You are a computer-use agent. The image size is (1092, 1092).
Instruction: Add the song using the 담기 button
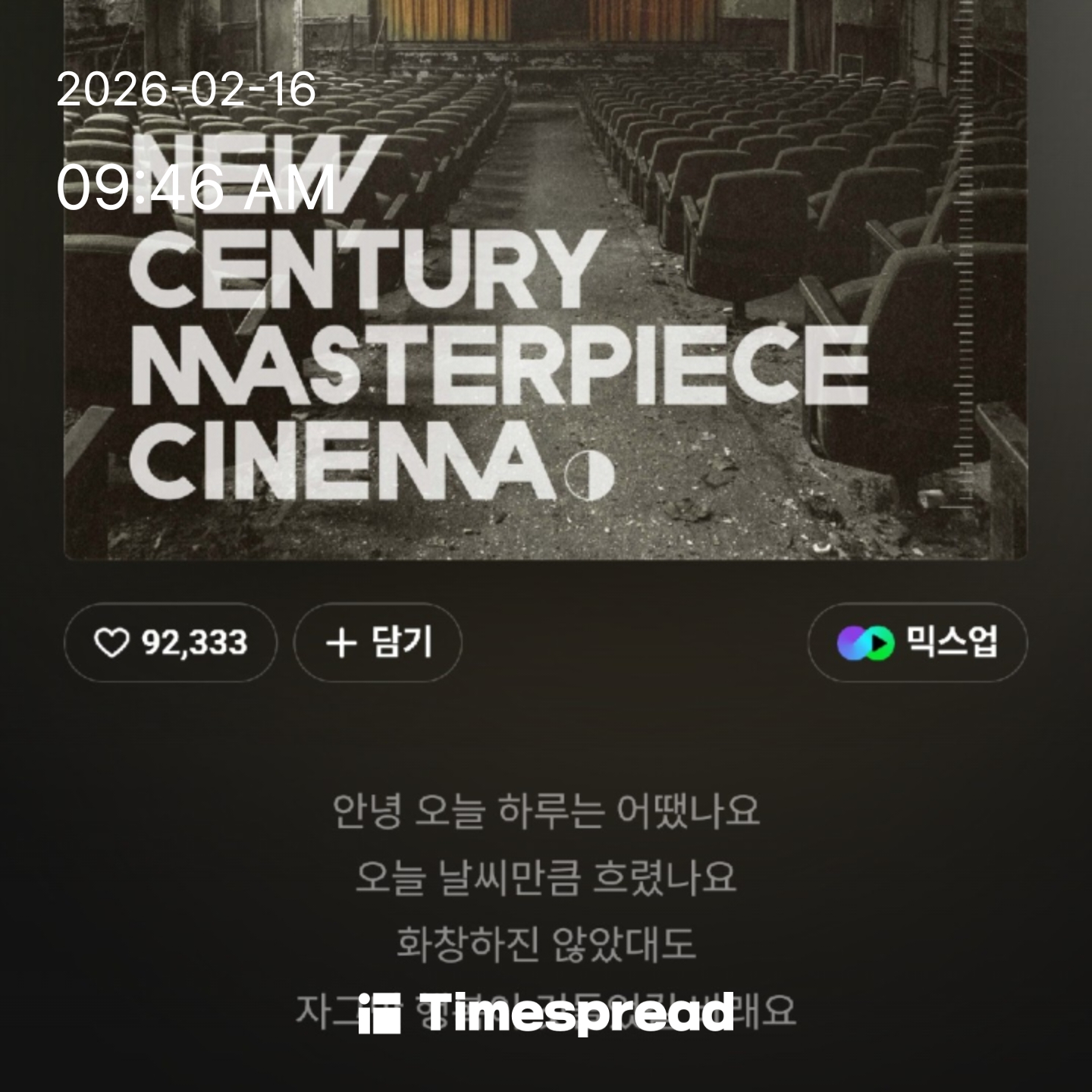pos(378,643)
